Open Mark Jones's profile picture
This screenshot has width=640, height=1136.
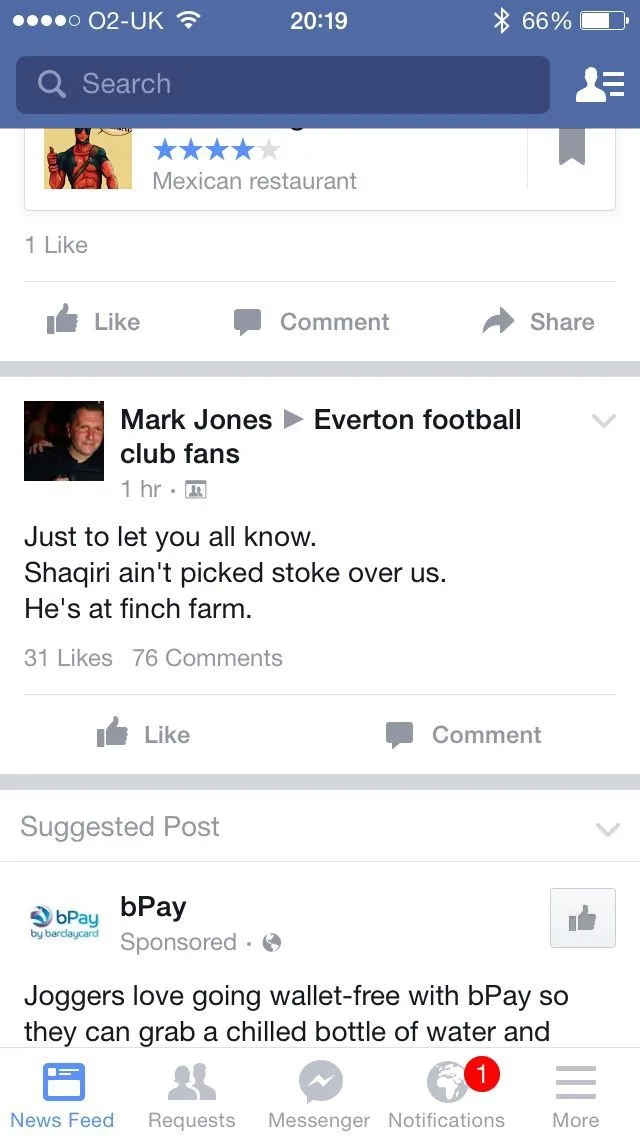(x=64, y=441)
